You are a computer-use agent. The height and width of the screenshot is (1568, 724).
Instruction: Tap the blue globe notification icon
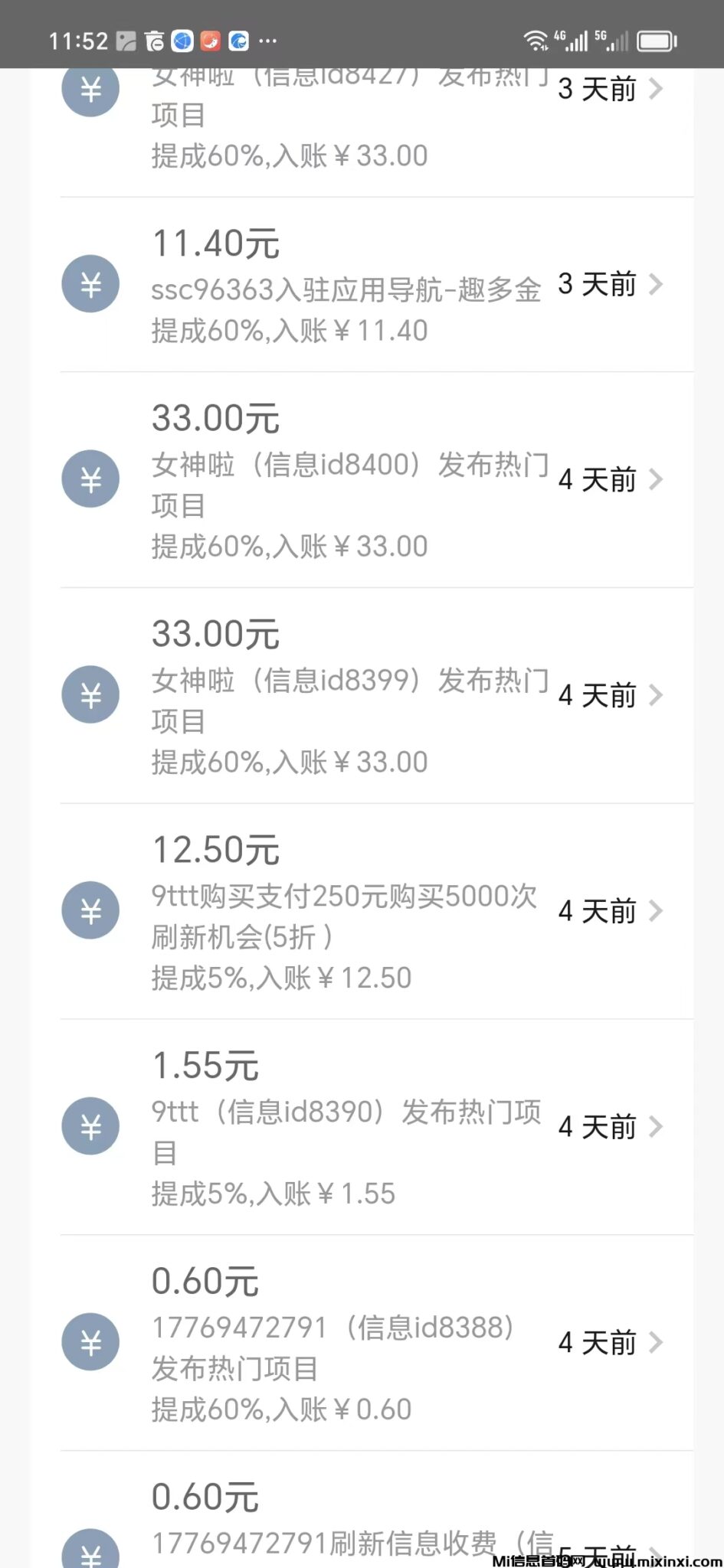coord(182,41)
